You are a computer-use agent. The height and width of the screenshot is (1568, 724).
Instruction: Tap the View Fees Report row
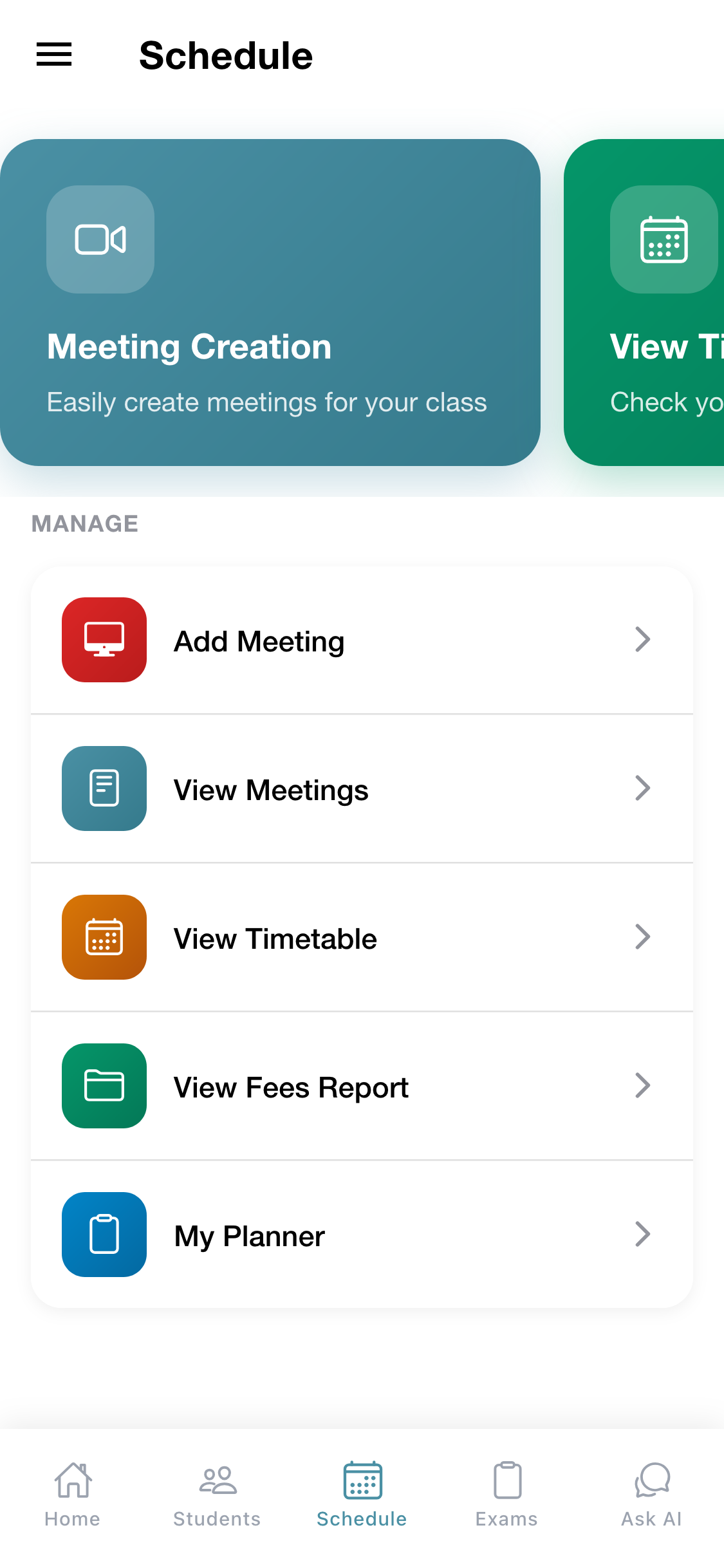[x=362, y=1086]
